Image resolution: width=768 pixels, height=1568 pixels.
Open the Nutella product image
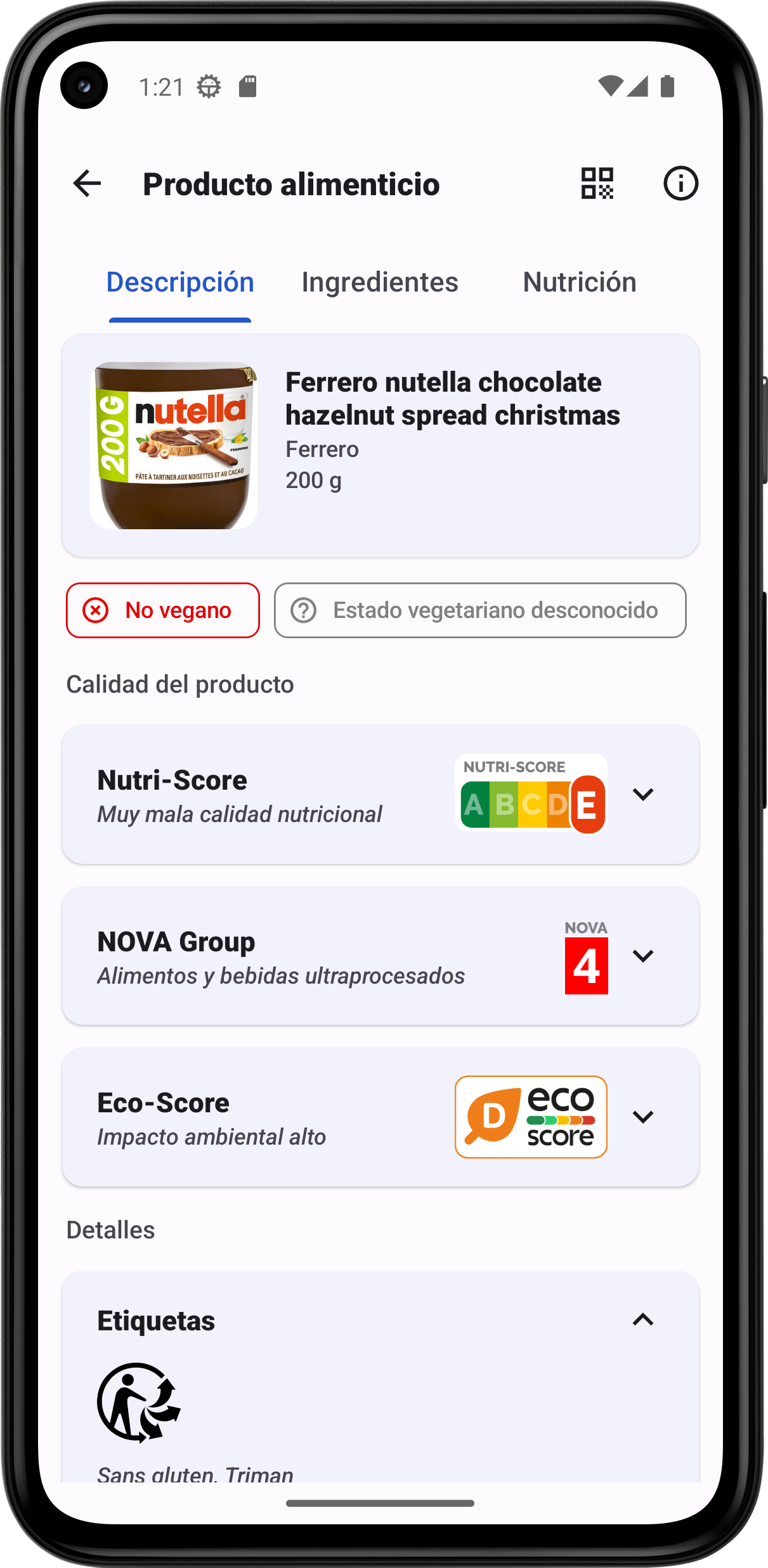(x=174, y=446)
